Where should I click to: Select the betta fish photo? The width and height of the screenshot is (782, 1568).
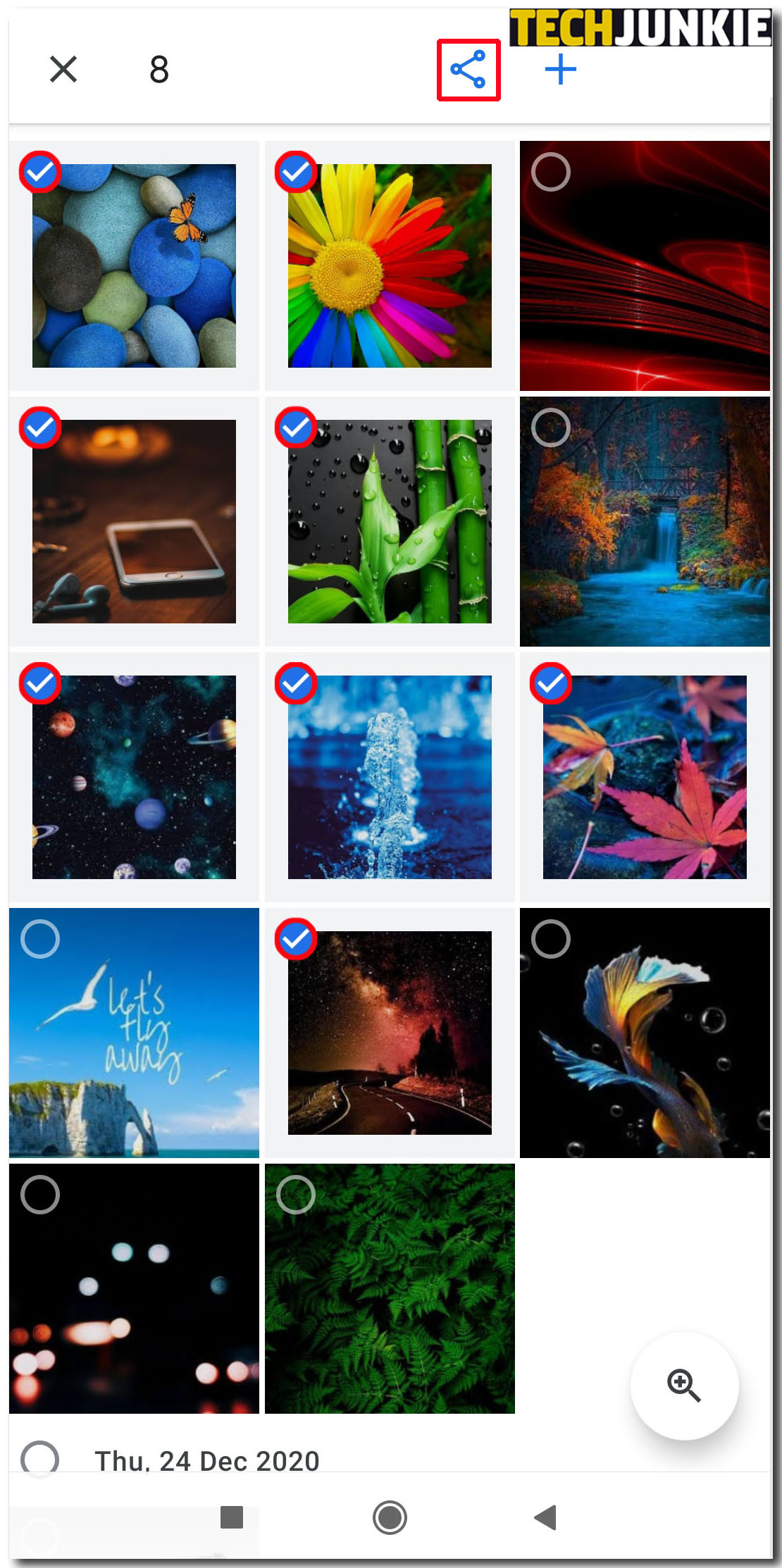click(551, 939)
